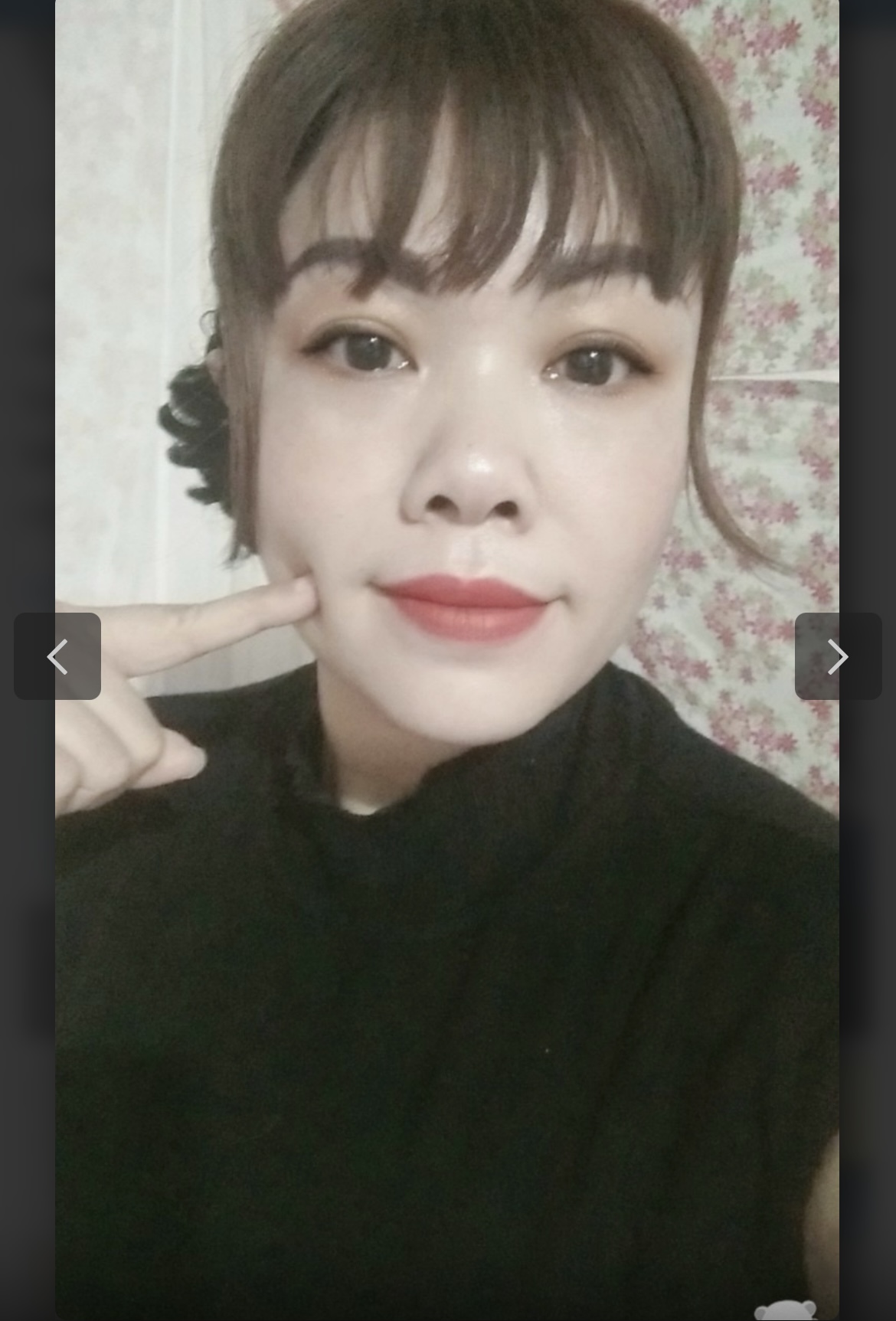896x1321 pixels.
Task: Go to the next photo
Action: pyautogui.click(x=838, y=656)
